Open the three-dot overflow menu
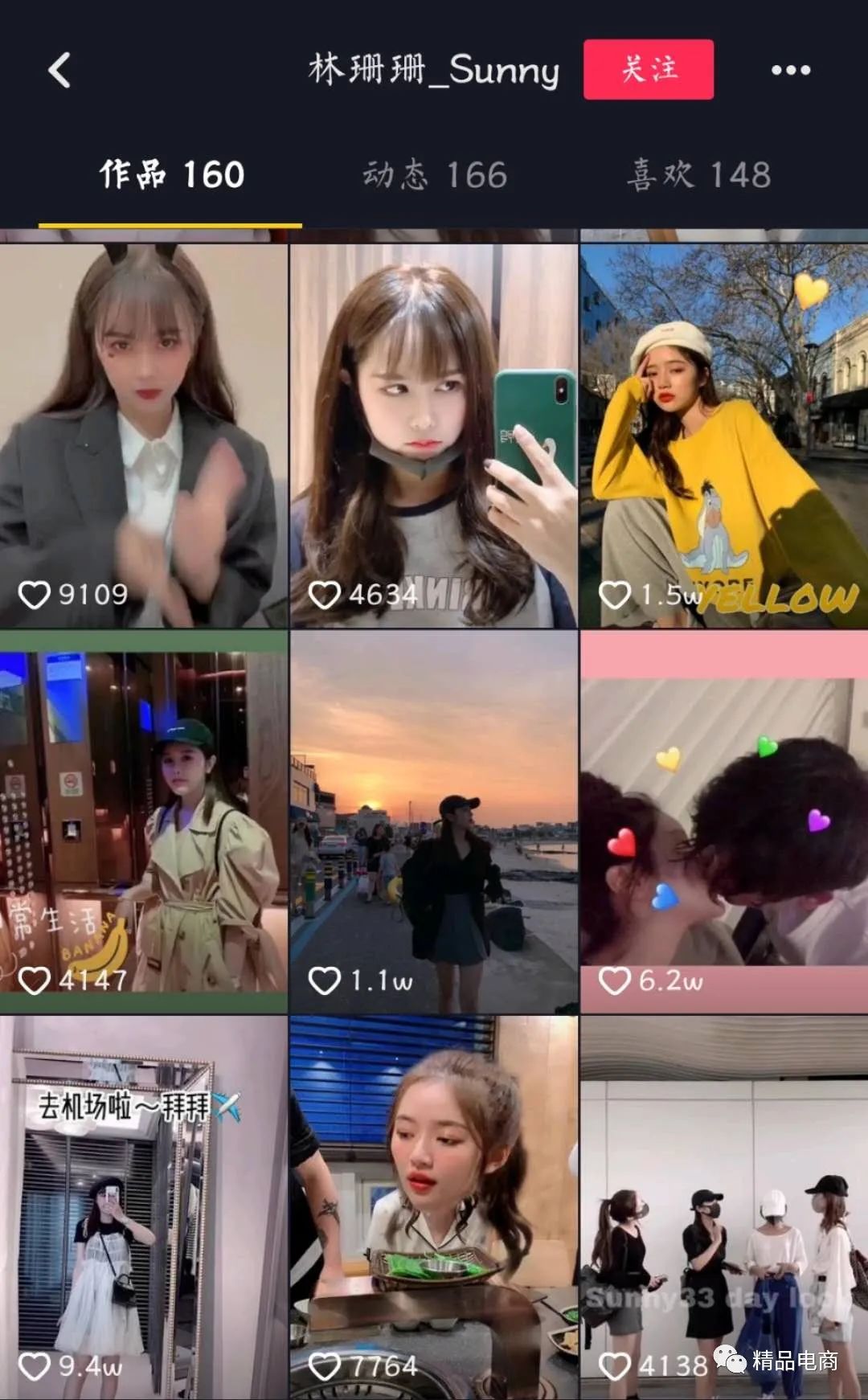868x1400 pixels. [x=790, y=70]
